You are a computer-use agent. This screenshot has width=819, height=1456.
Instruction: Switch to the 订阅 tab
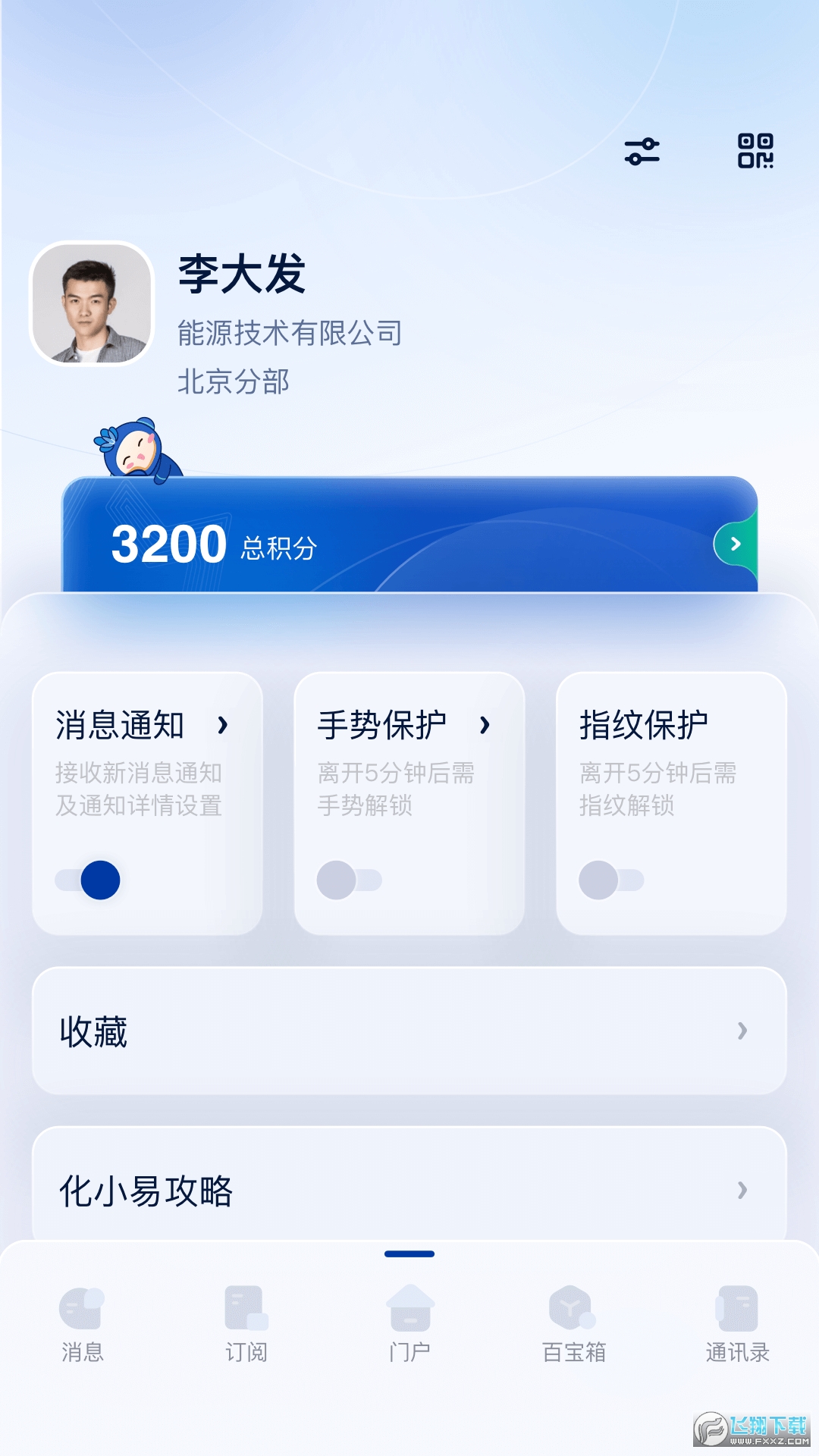tap(246, 1324)
